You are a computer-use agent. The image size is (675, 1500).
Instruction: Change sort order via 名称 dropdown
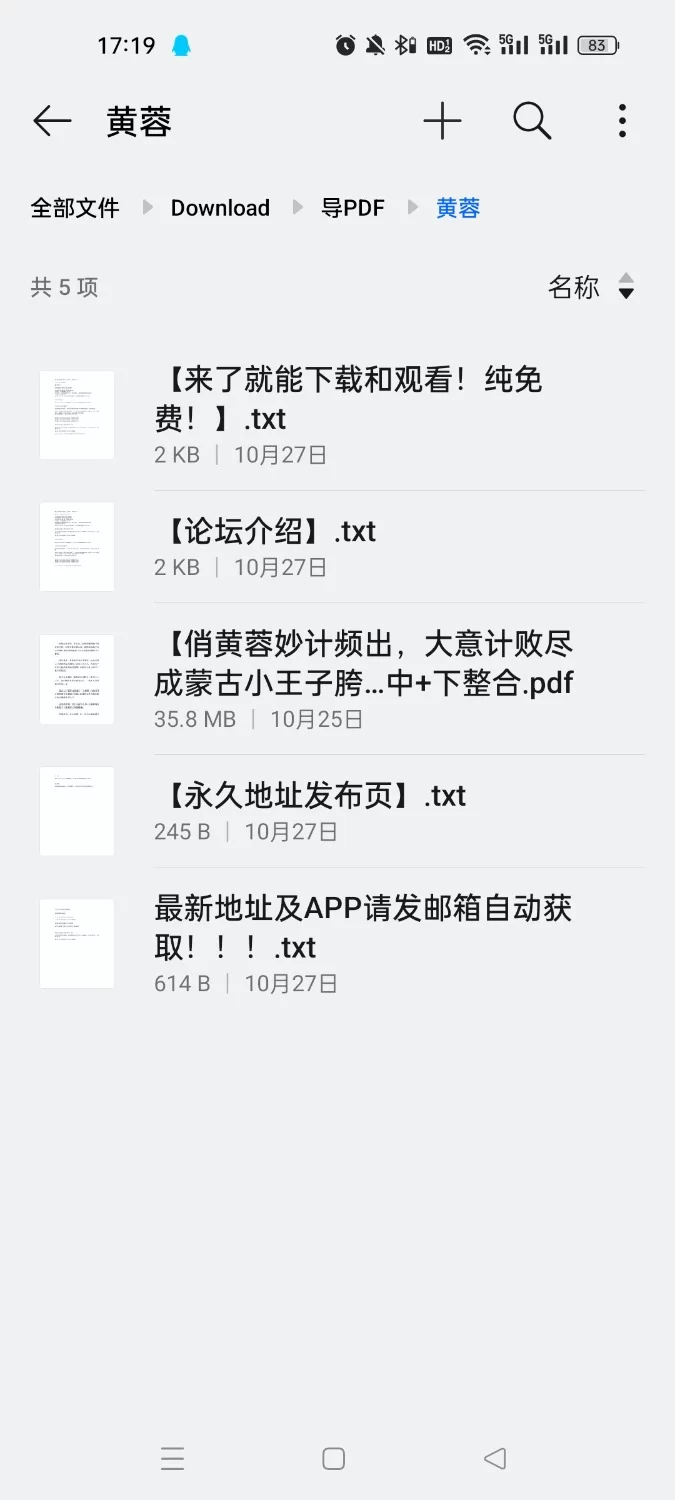click(x=591, y=287)
